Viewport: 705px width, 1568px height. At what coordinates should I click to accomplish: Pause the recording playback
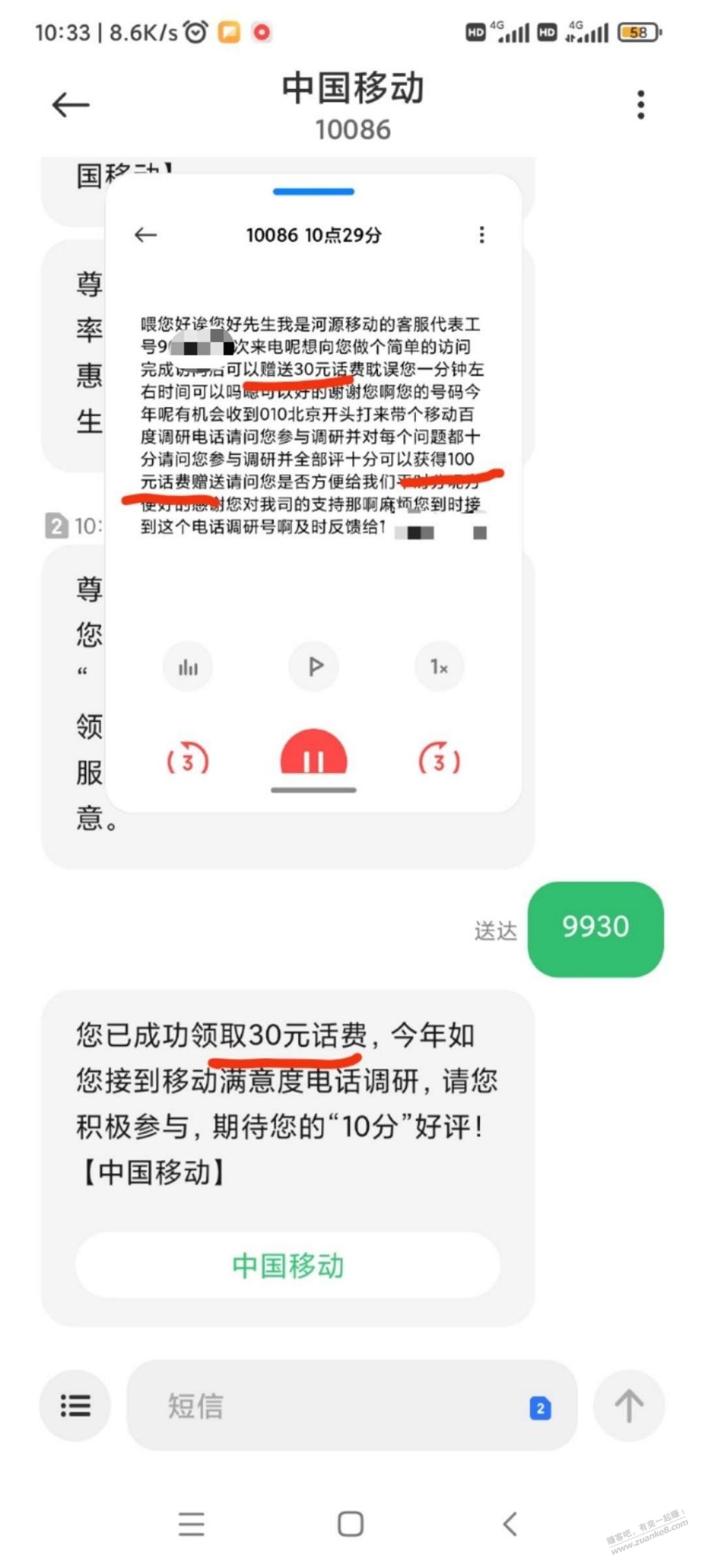[x=314, y=752]
